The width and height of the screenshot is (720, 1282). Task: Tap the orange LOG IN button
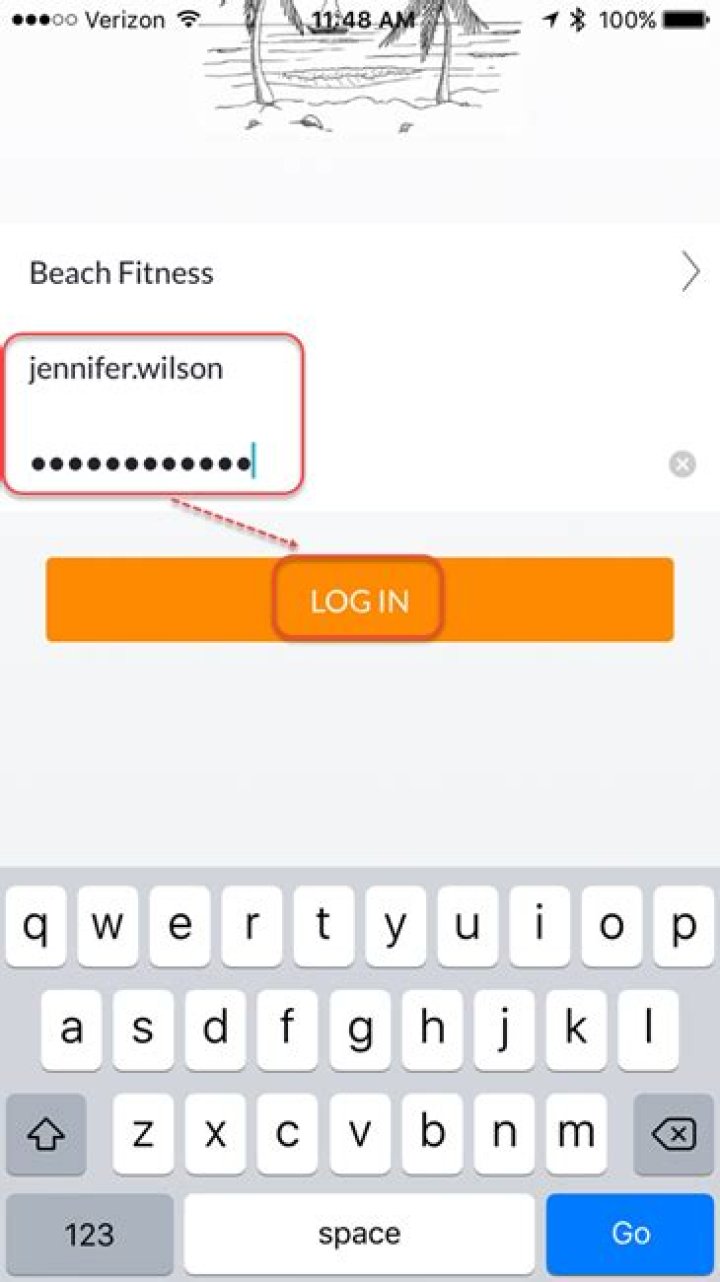359,600
